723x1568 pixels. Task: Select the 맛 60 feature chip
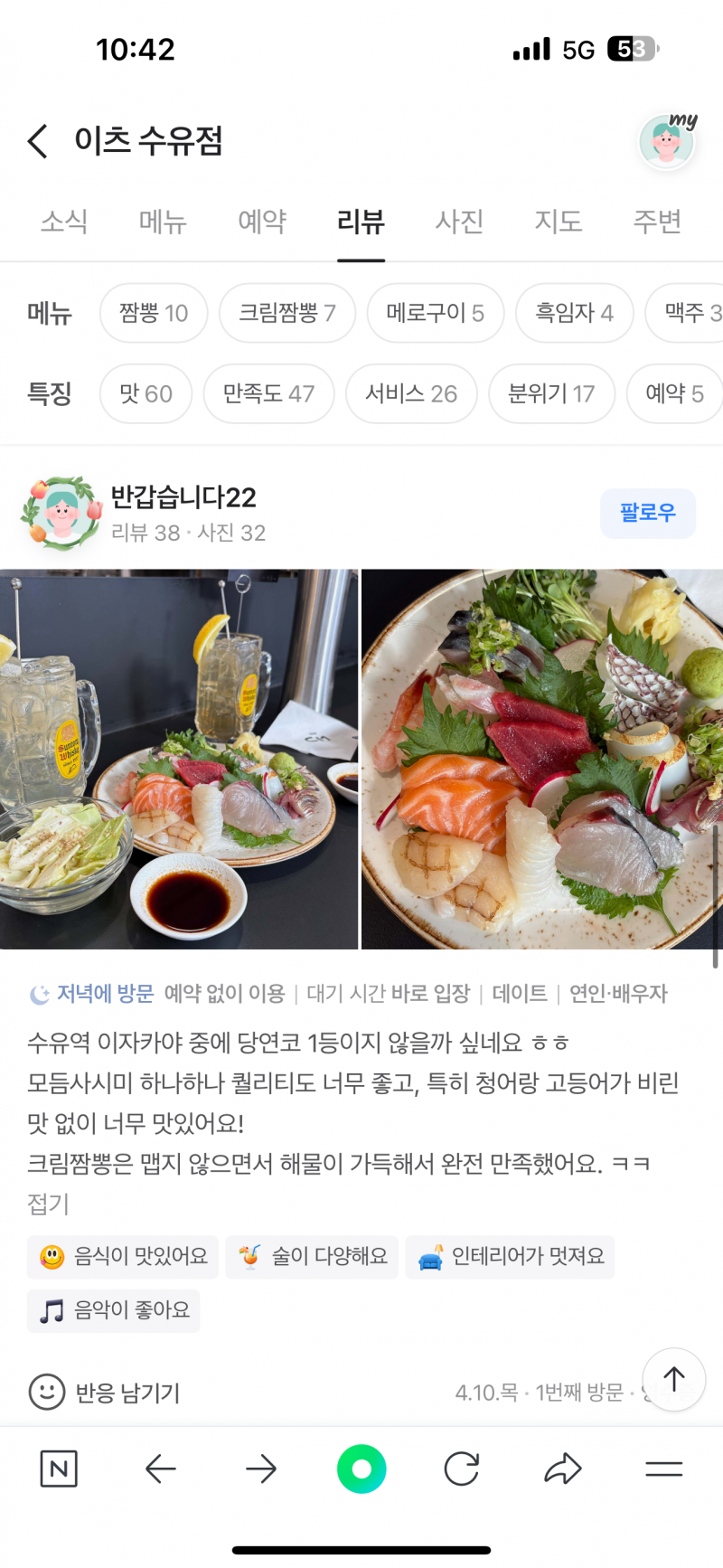[x=146, y=393]
